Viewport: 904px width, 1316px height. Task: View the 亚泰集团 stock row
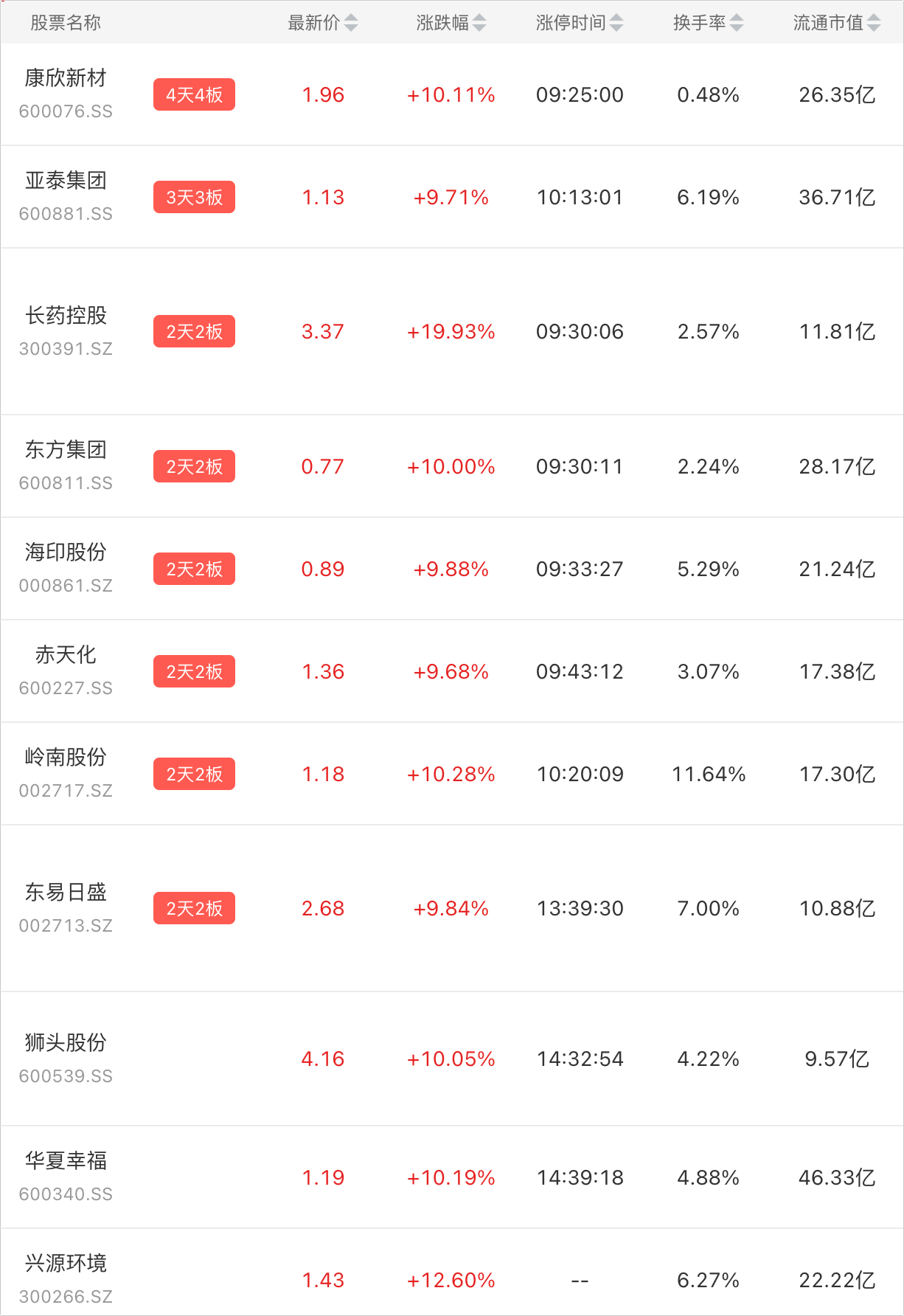(x=66, y=196)
